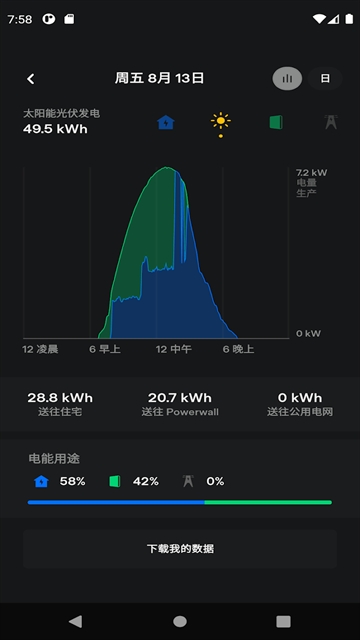
Task: Select the solar sun icon tab
Action: tap(220, 121)
